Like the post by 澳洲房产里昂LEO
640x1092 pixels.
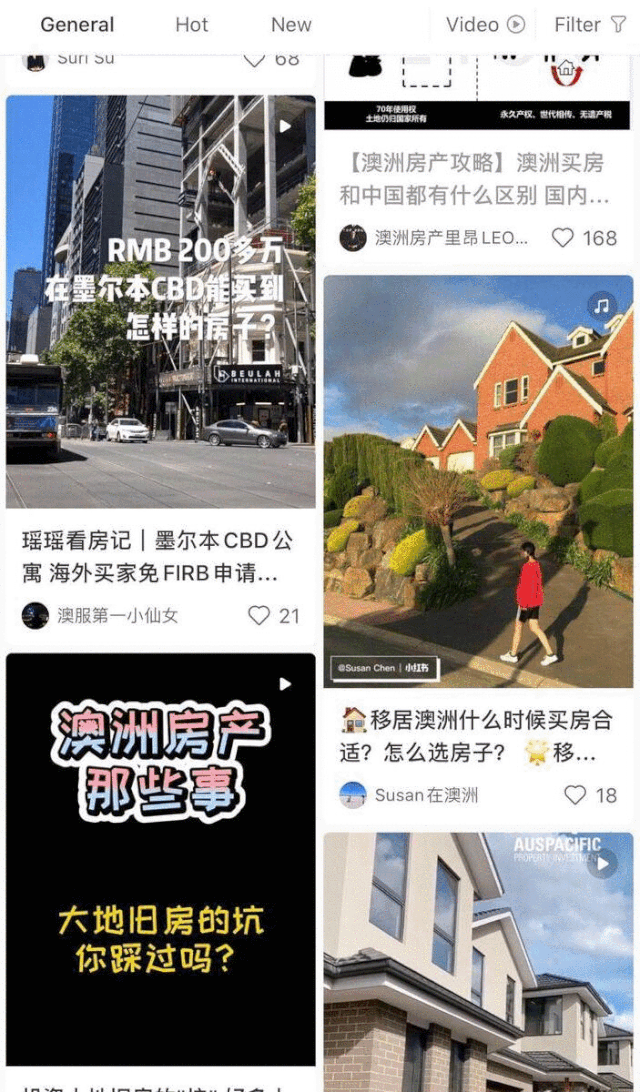pos(563,238)
